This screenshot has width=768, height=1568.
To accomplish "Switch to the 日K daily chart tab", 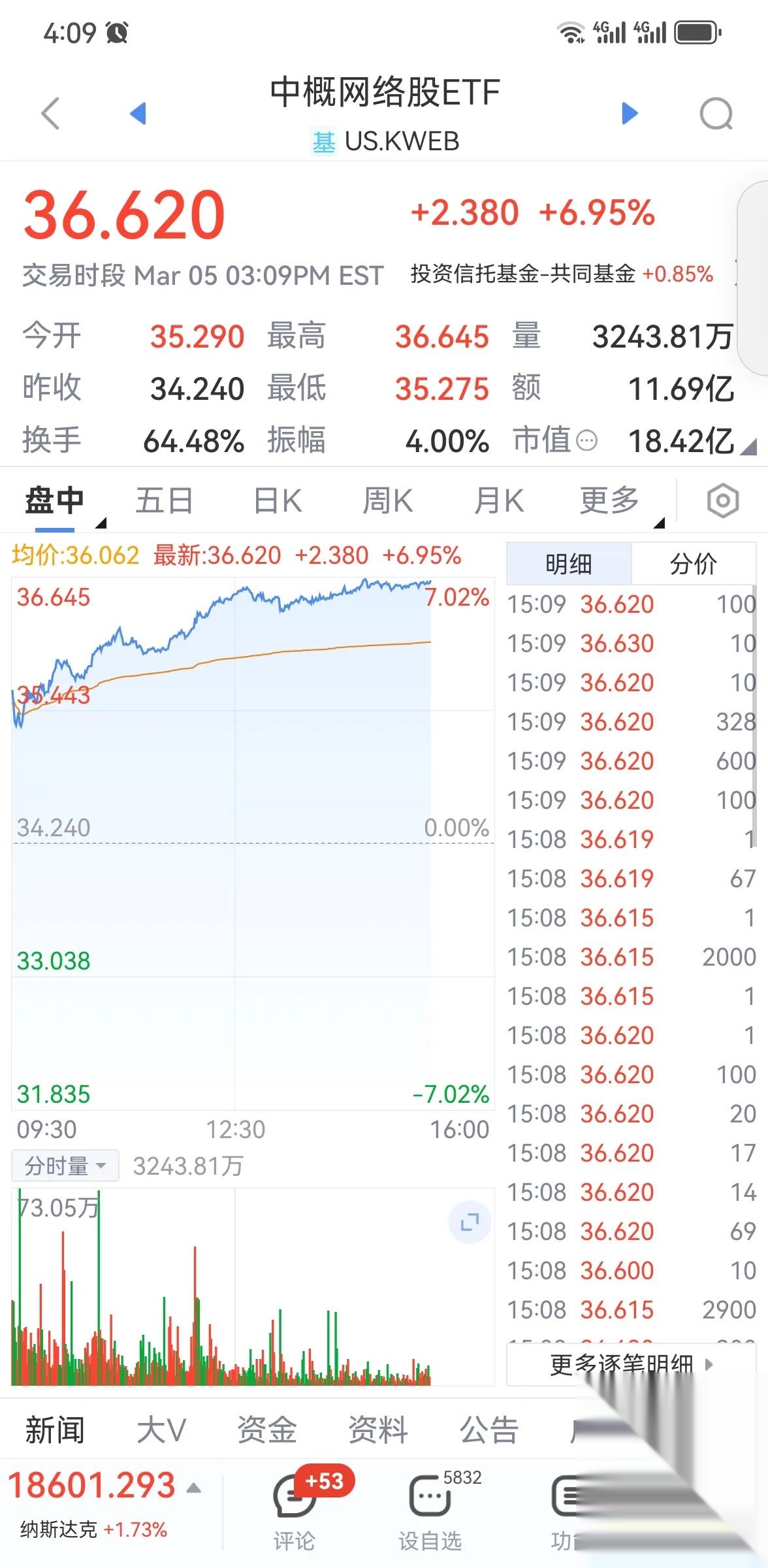I will click(276, 500).
